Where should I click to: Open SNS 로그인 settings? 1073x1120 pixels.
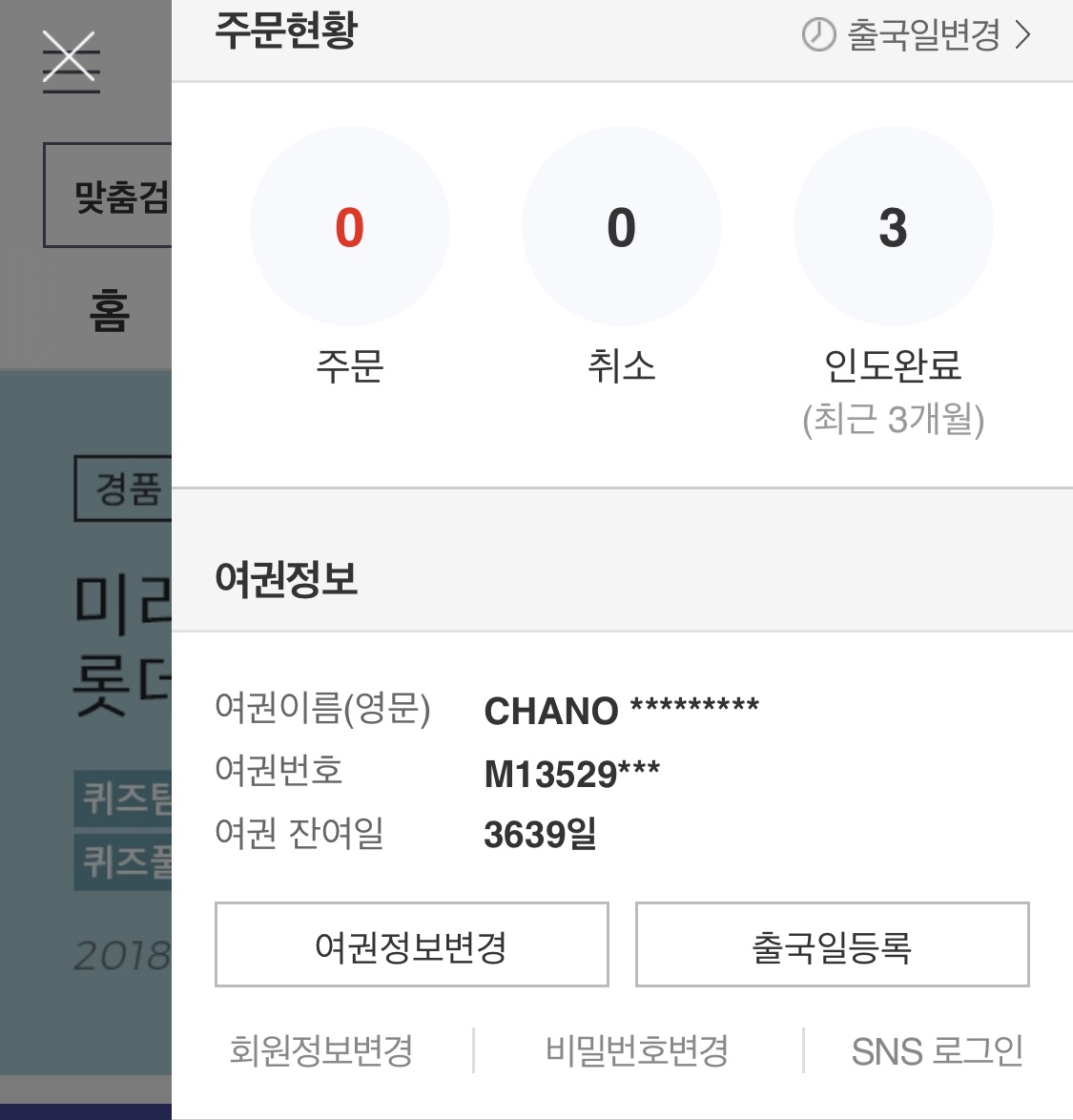point(937,1050)
